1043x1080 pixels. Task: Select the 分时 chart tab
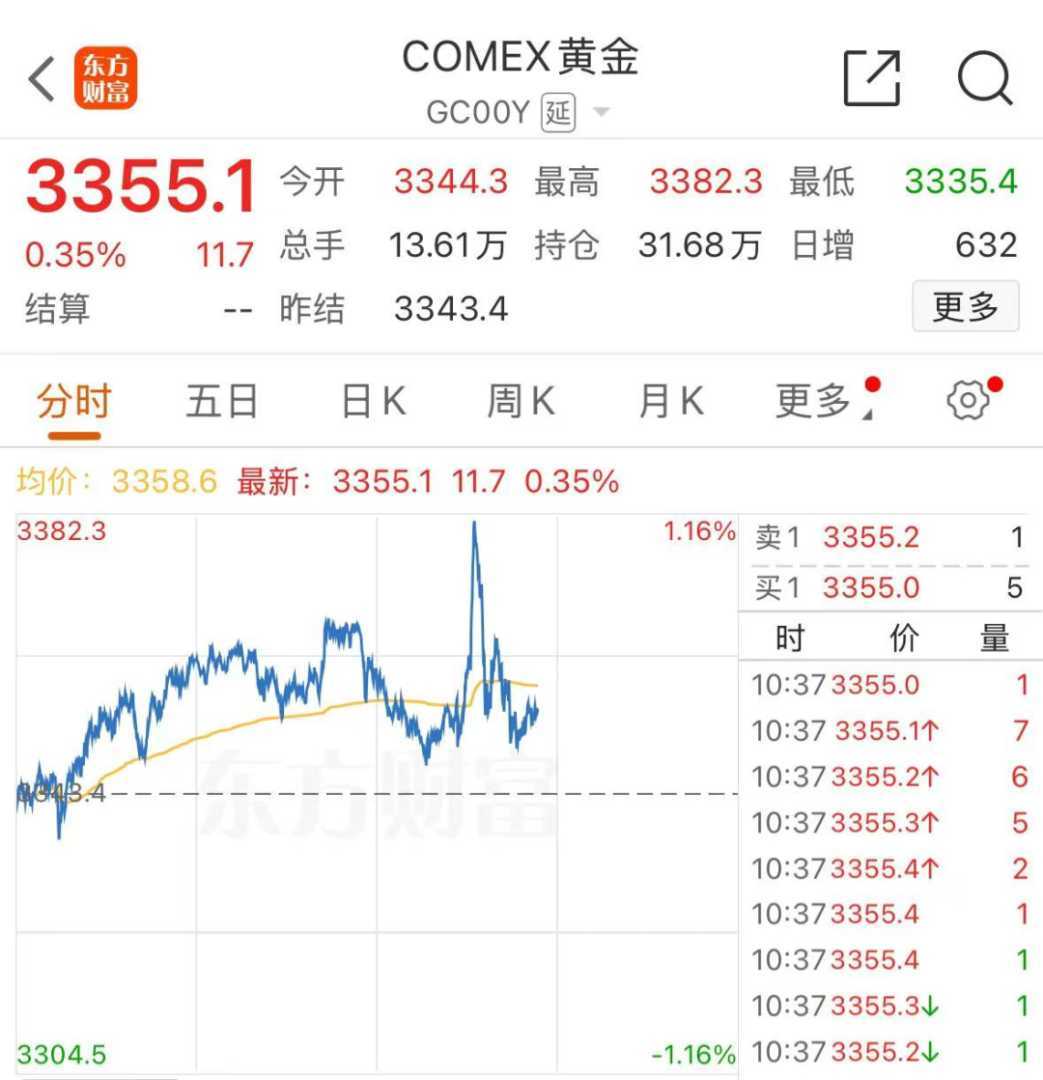tap(74, 402)
